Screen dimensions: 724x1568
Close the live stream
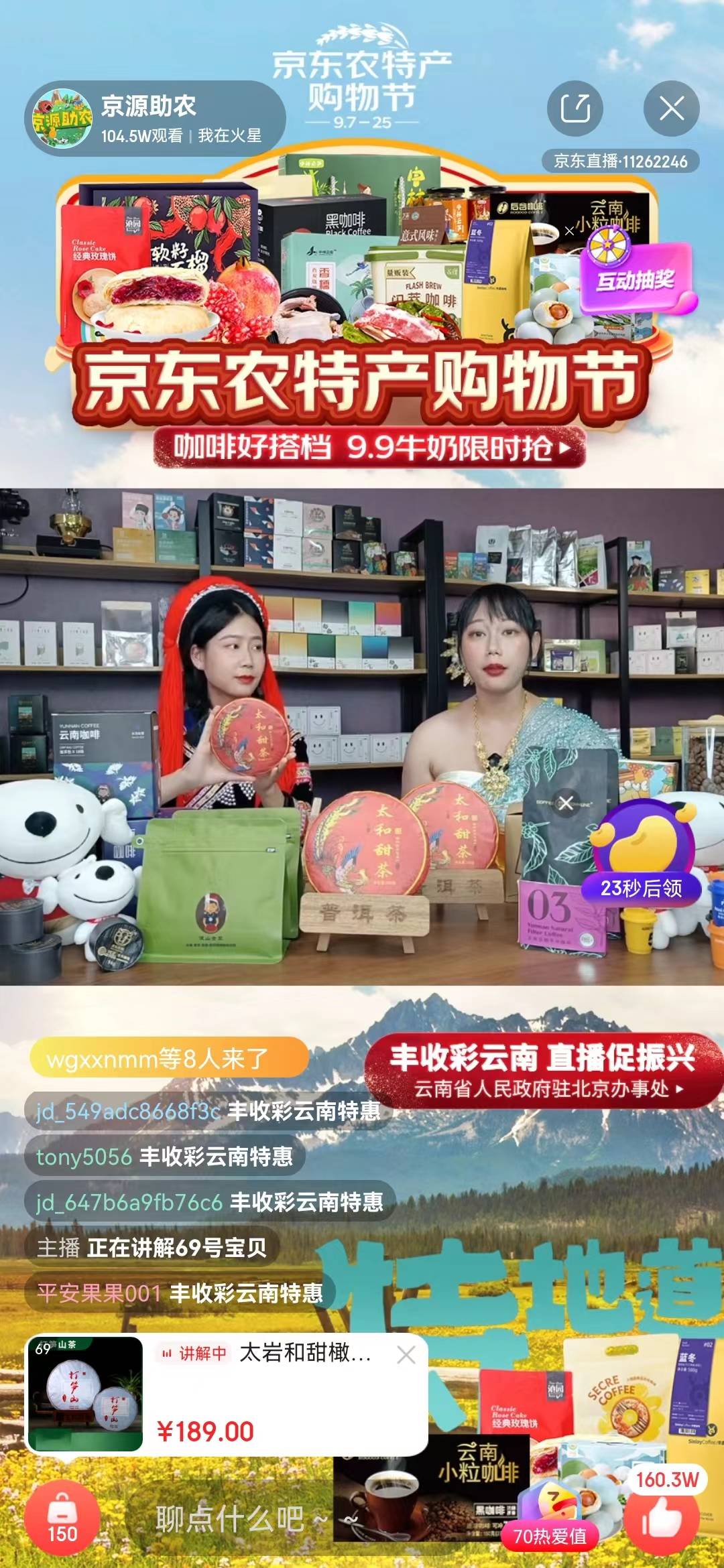click(671, 109)
